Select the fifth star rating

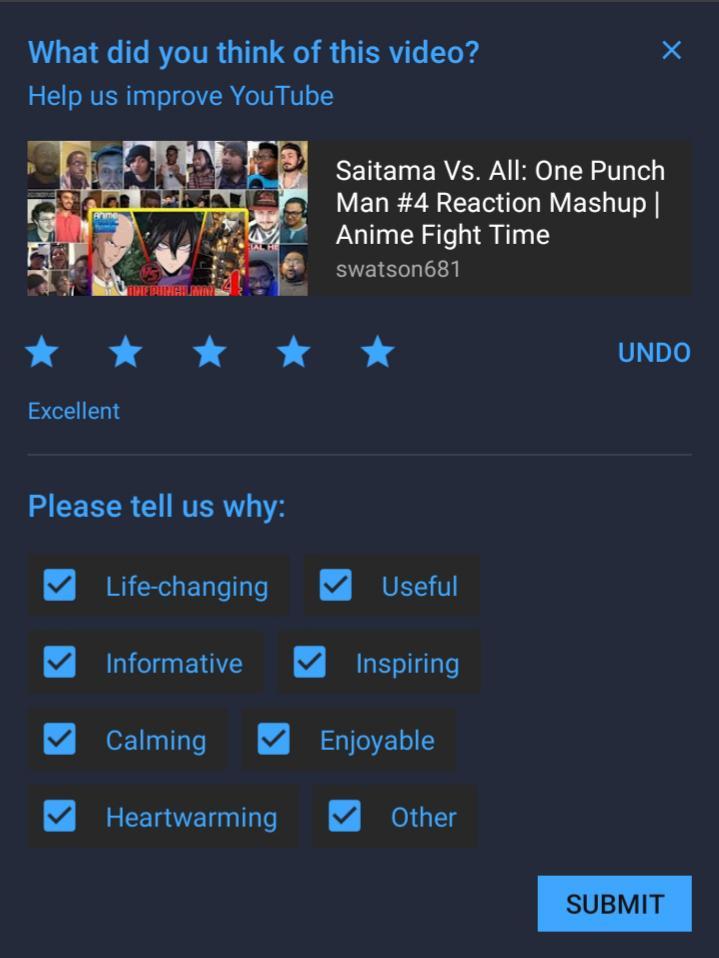pos(377,352)
